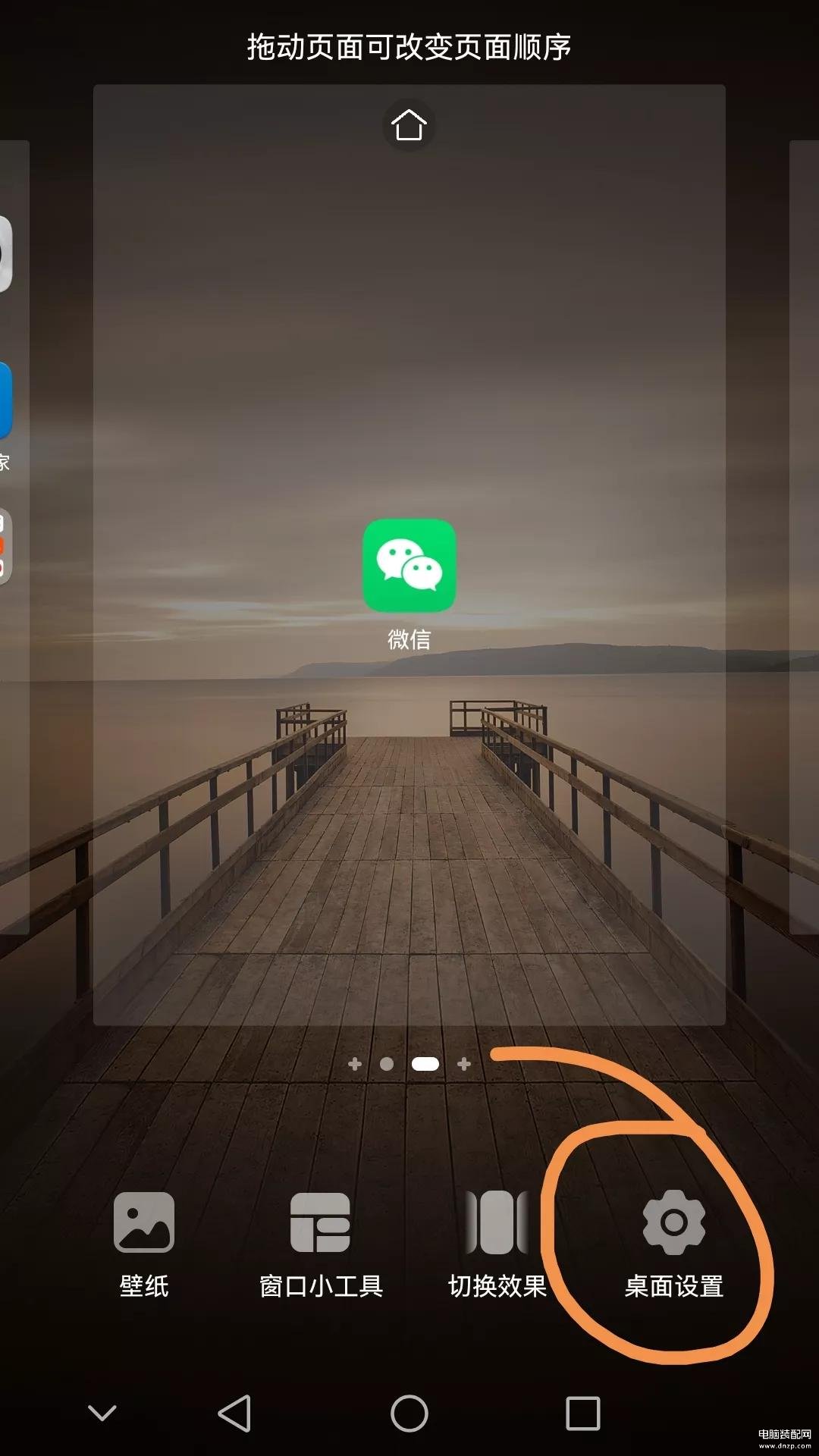Screen dimensions: 819x1456
Task: Set this page as home screen
Action: pos(409,125)
